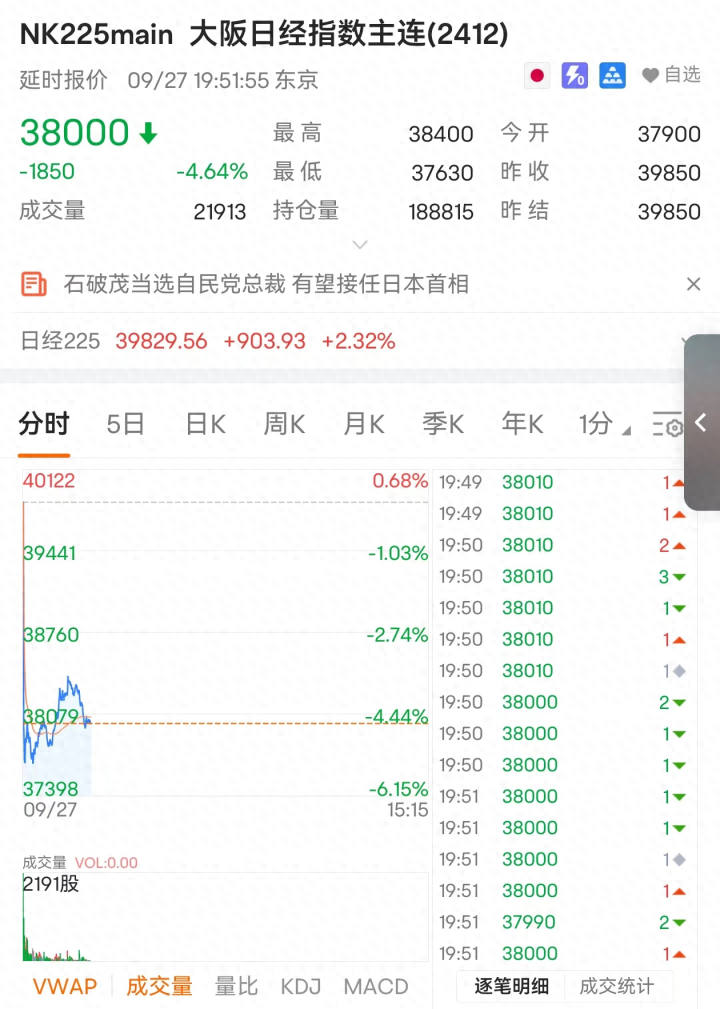The width and height of the screenshot is (720, 1009).
Task: Toggle the 量比 volume ratio indicator
Action: (x=236, y=986)
